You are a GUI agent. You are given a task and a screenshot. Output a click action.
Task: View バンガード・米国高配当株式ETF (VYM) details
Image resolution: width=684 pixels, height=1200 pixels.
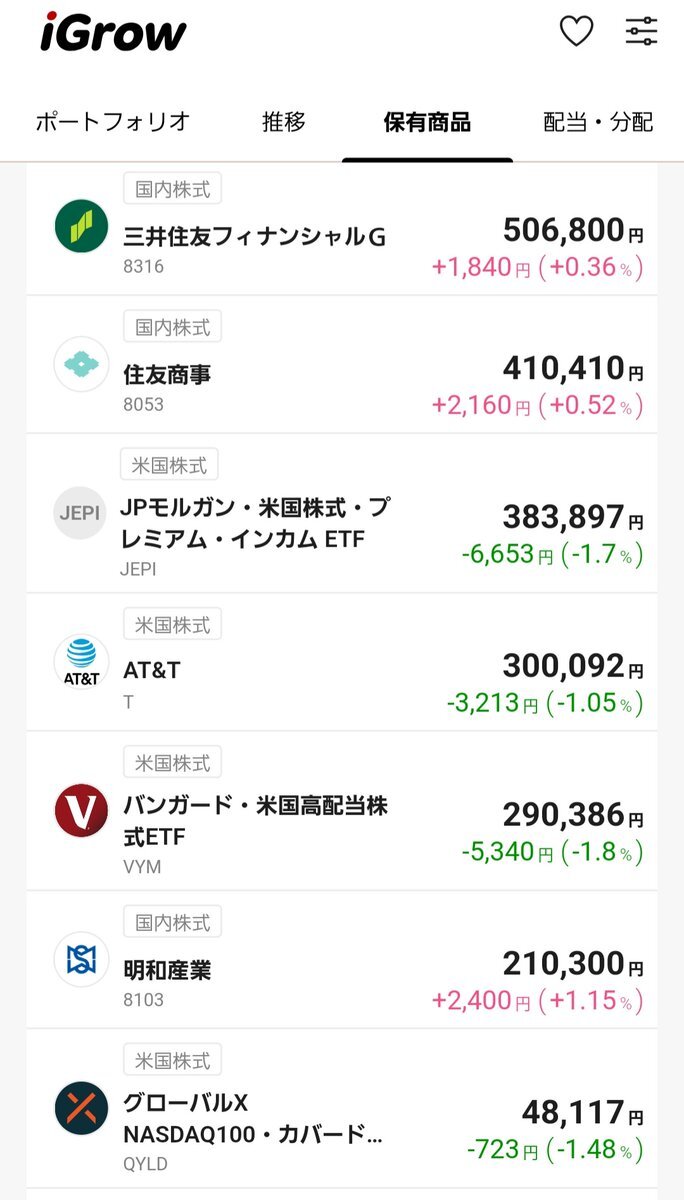[x=342, y=811]
